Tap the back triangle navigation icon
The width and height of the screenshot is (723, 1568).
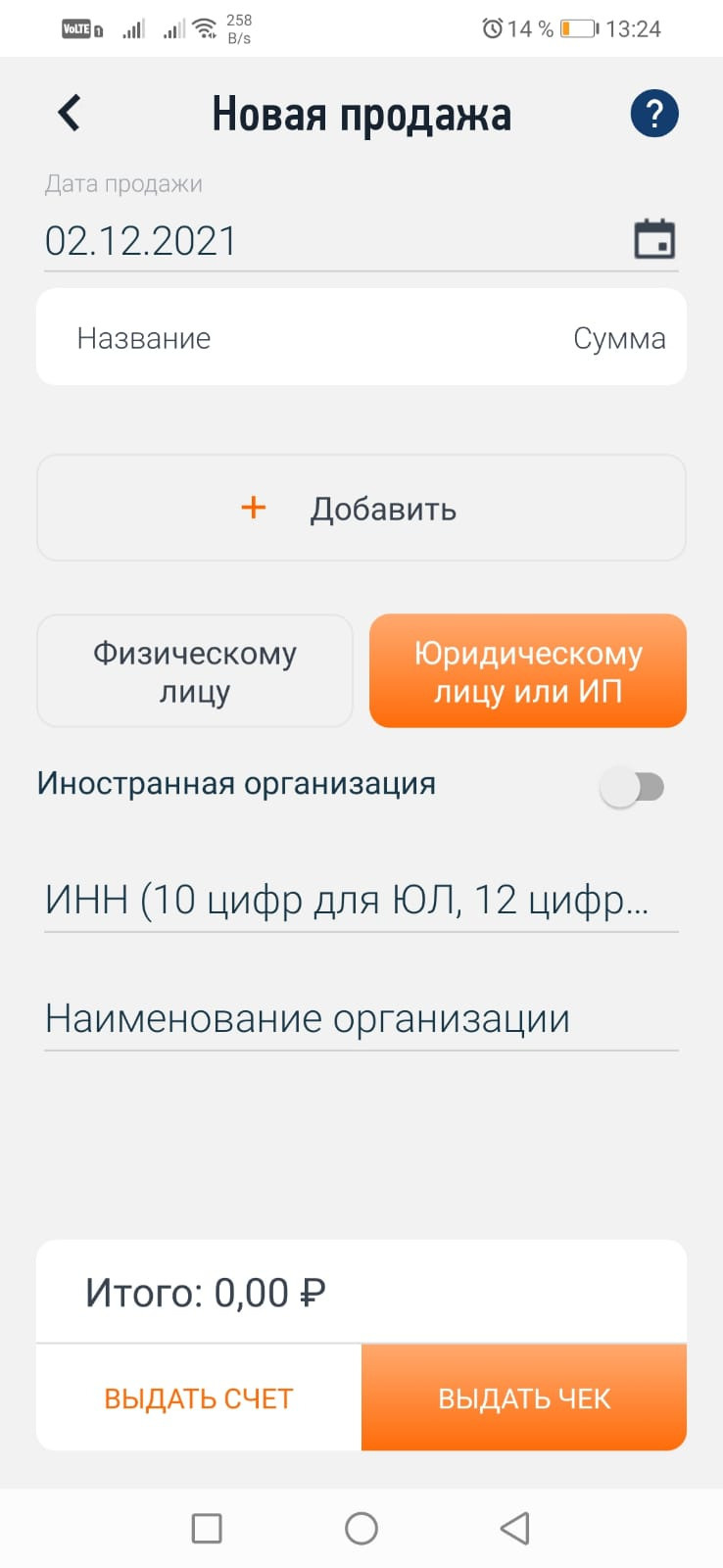click(x=513, y=1527)
